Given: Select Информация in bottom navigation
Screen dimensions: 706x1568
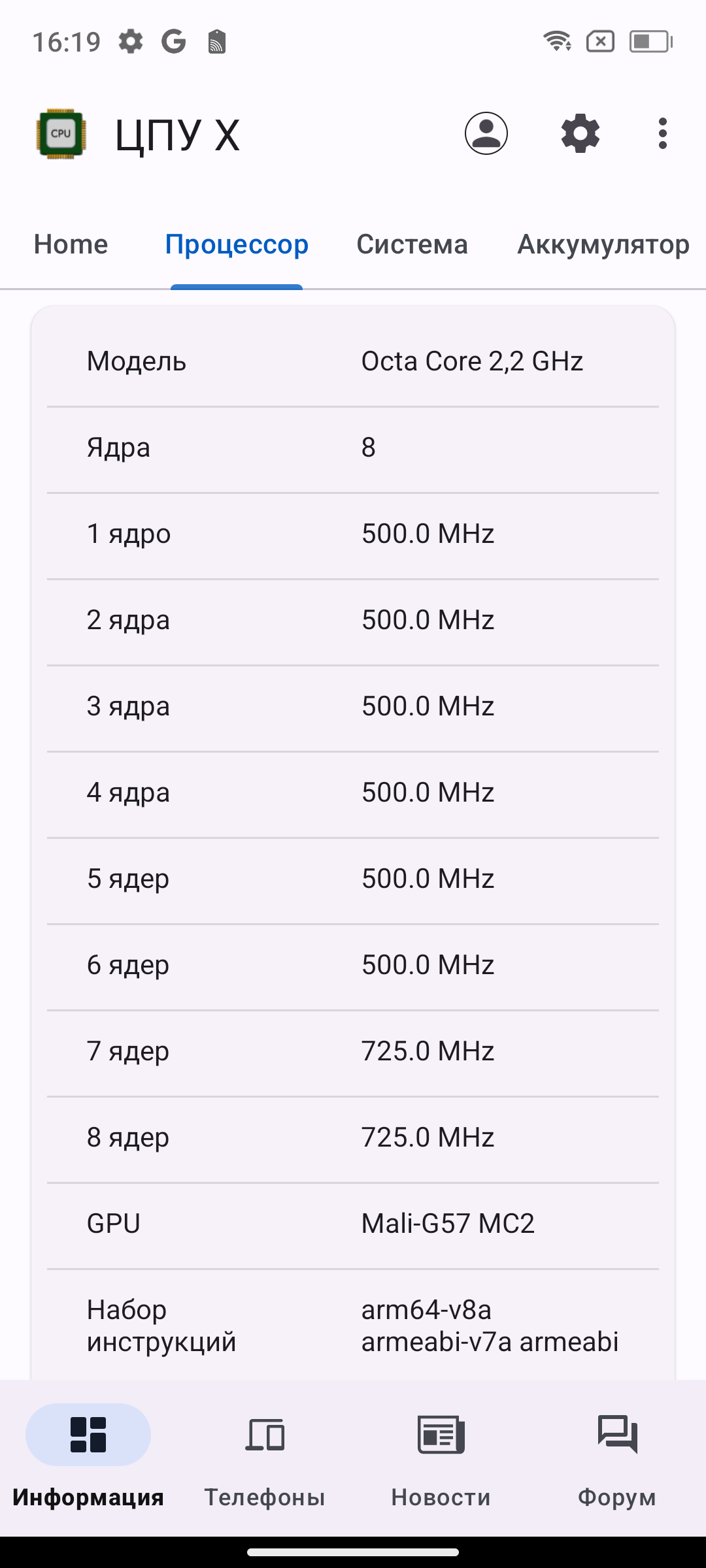Looking at the screenshot, I should point(88,1458).
